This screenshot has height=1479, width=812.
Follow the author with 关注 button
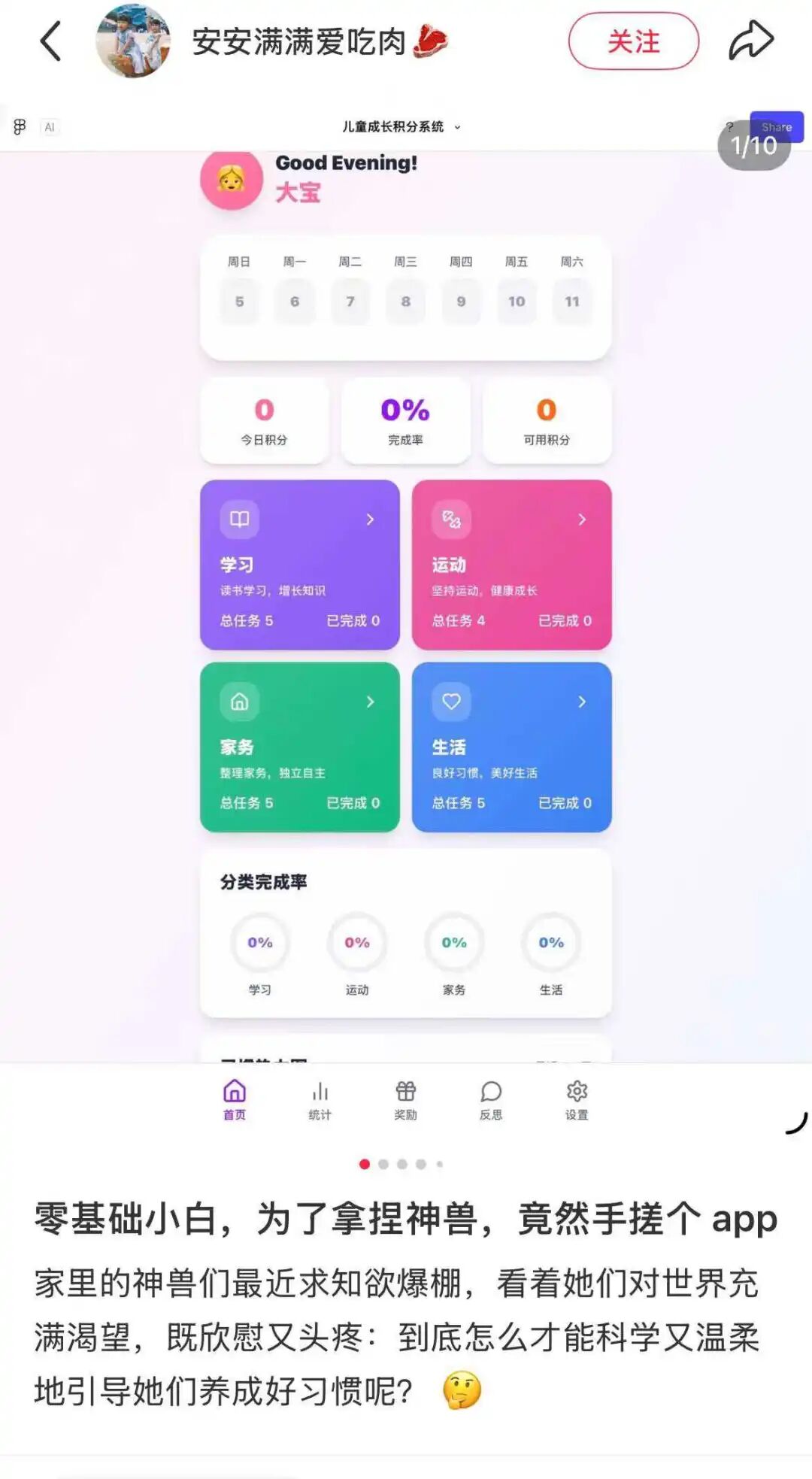click(633, 41)
